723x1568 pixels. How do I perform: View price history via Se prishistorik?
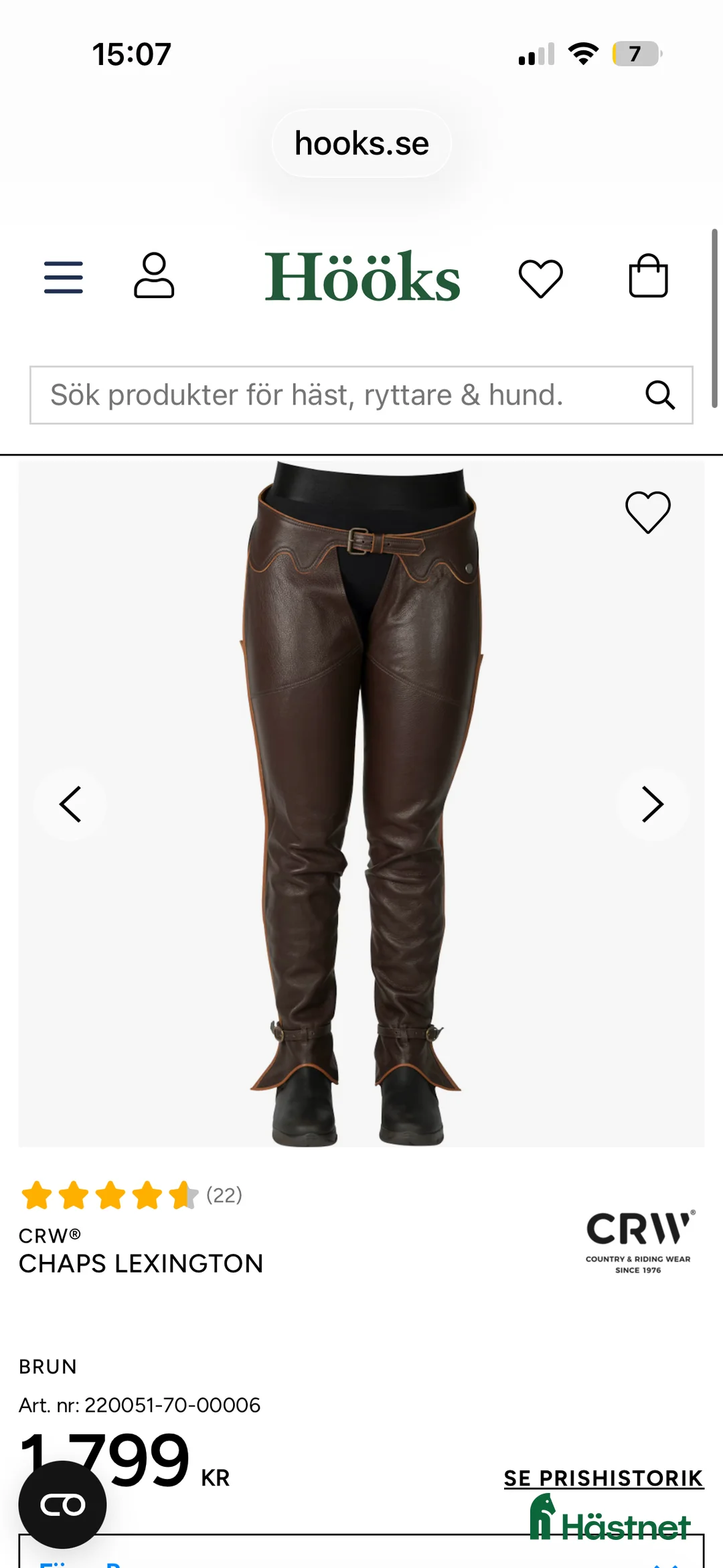[x=603, y=1478]
